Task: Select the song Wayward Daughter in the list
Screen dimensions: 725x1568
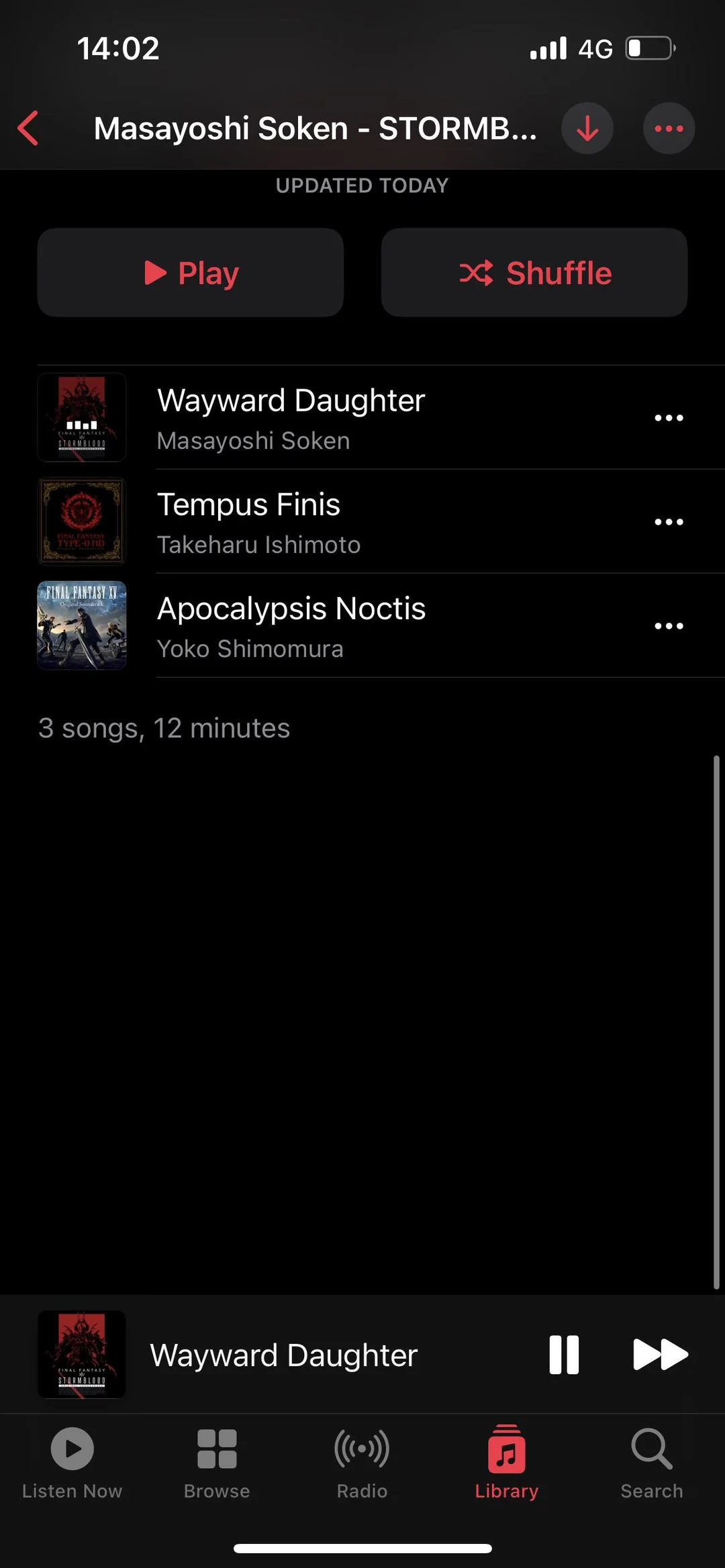Action: (291, 417)
